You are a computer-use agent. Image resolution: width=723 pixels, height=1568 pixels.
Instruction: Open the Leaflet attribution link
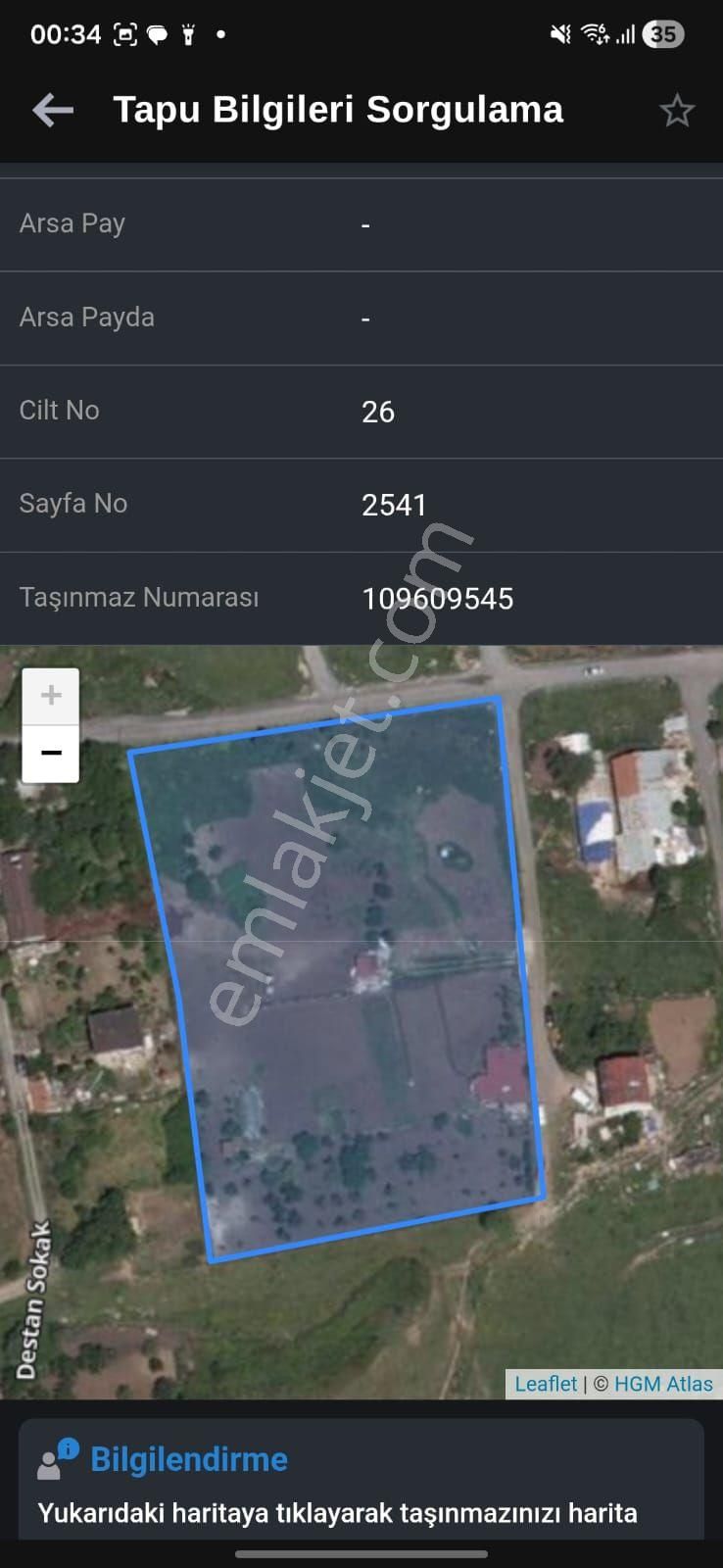(x=546, y=1384)
